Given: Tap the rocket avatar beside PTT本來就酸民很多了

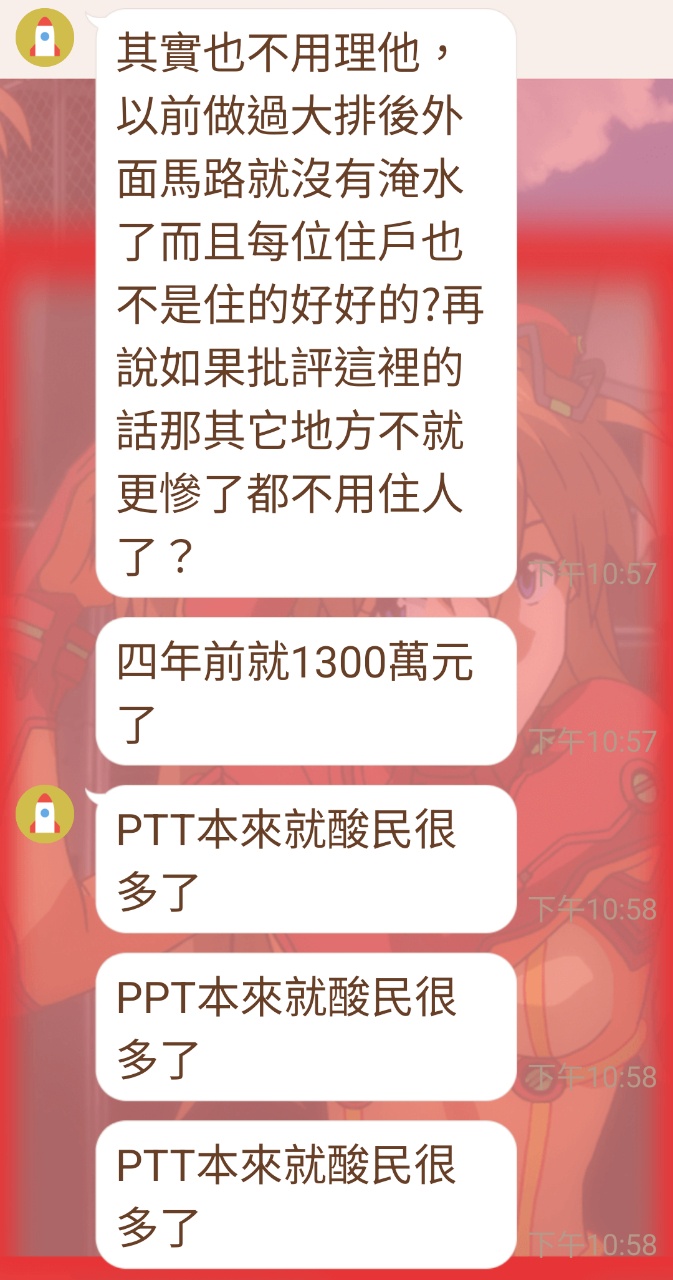Looking at the screenshot, I should pos(45,813).
